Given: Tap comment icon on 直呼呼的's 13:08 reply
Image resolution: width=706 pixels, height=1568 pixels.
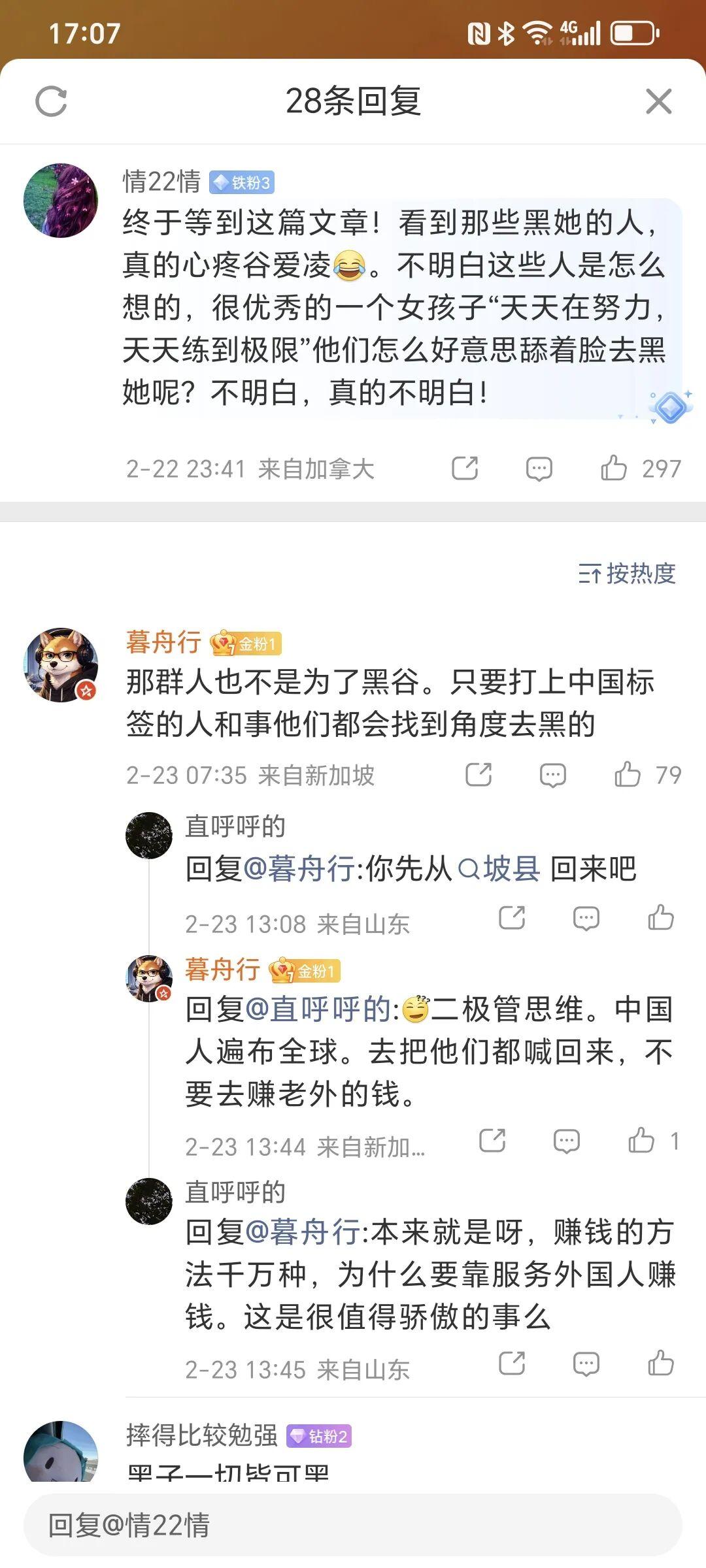Looking at the screenshot, I should click(x=586, y=918).
